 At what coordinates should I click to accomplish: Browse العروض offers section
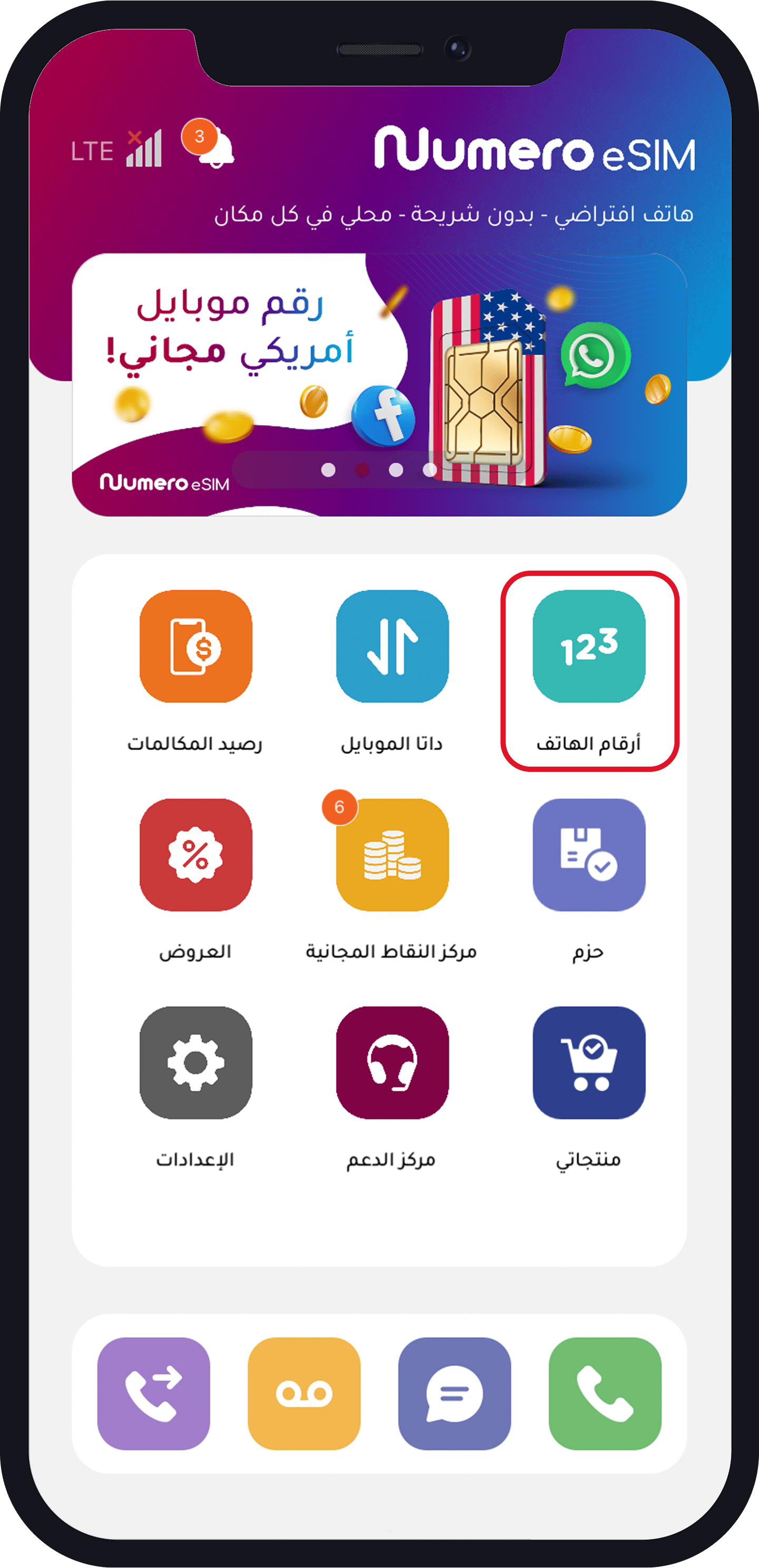[196, 858]
